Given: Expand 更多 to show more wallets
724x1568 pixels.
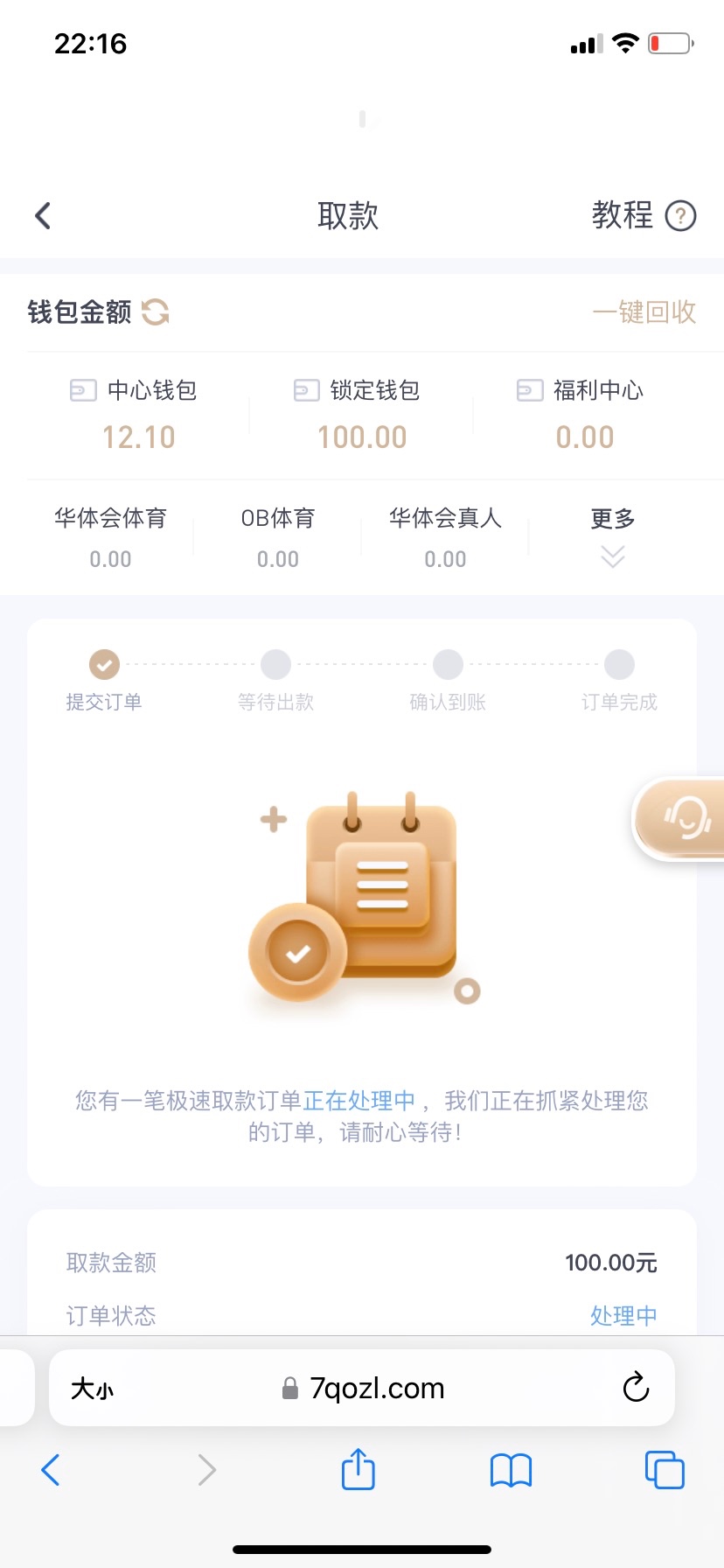Looking at the screenshot, I should coord(613,537).
